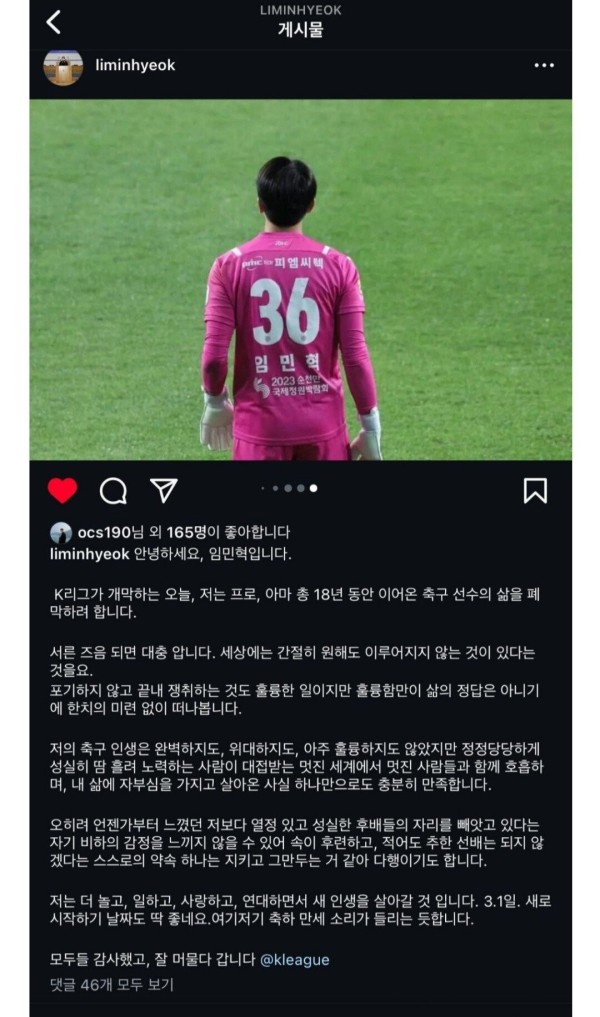Tap the liminhyeok username in the post header
The width and height of the screenshot is (600, 1017).
tap(136, 66)
